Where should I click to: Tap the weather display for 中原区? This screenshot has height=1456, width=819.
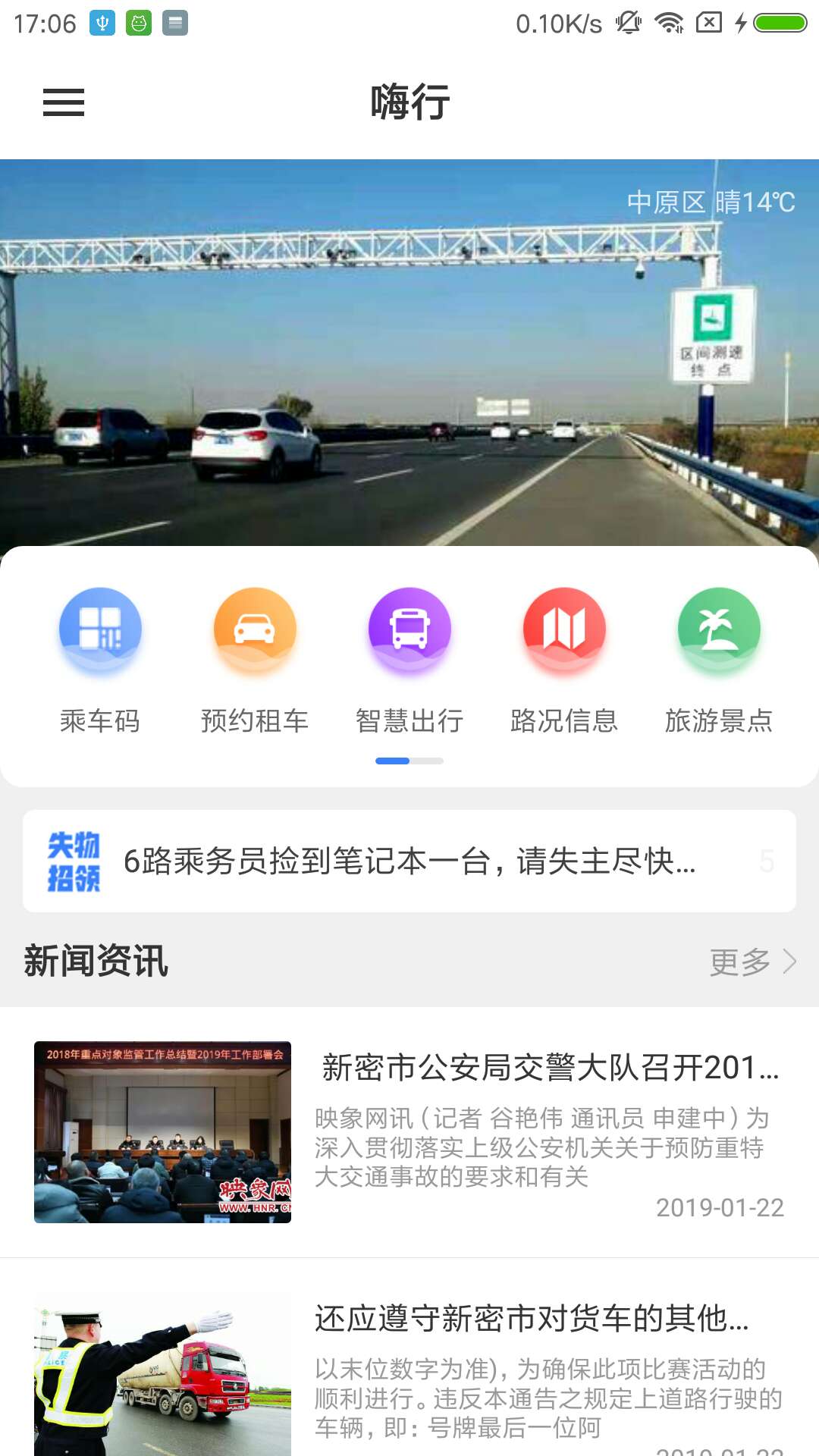(x=711, y=202)
